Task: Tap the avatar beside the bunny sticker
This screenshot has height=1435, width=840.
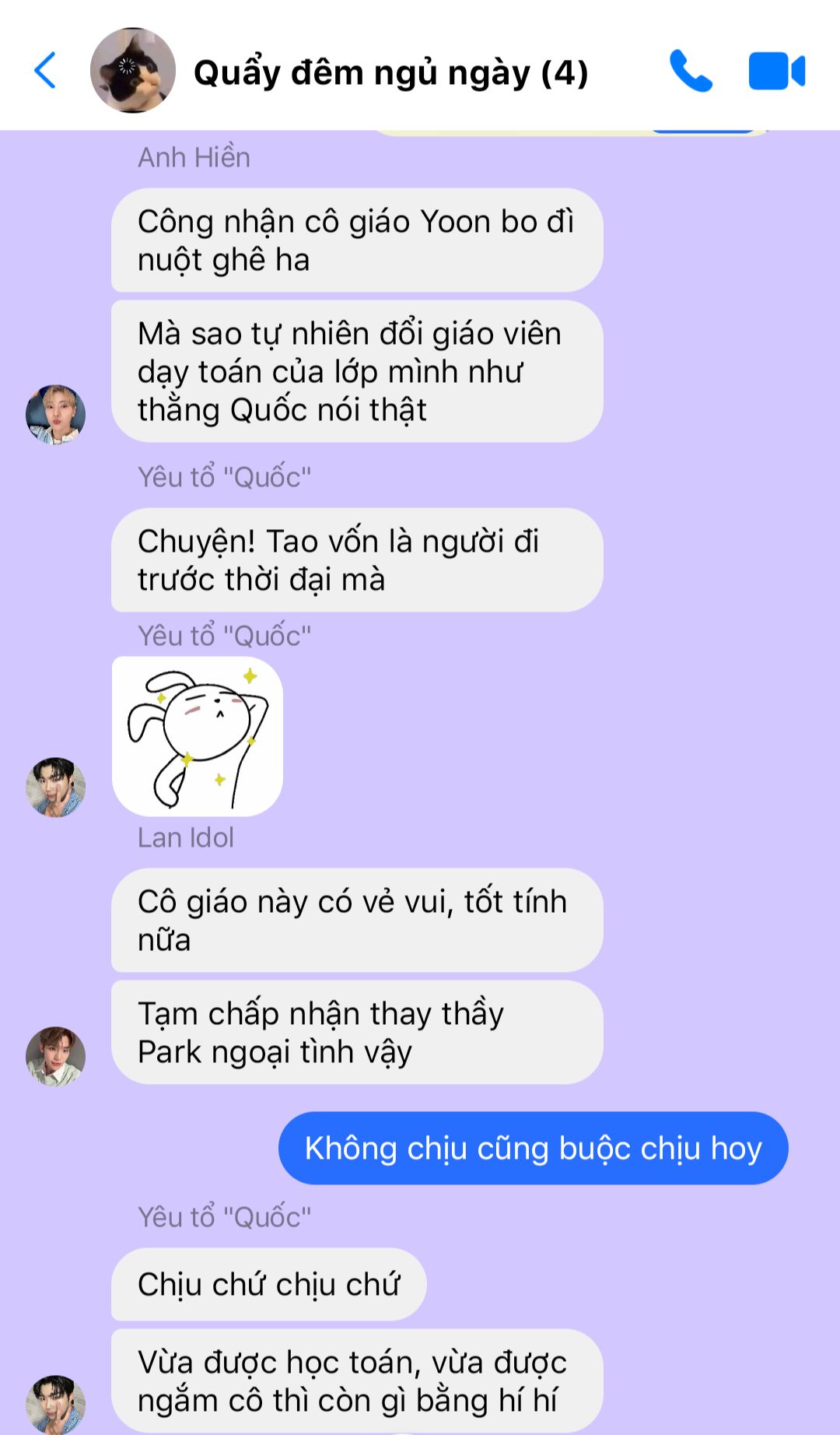Action: 55,787
